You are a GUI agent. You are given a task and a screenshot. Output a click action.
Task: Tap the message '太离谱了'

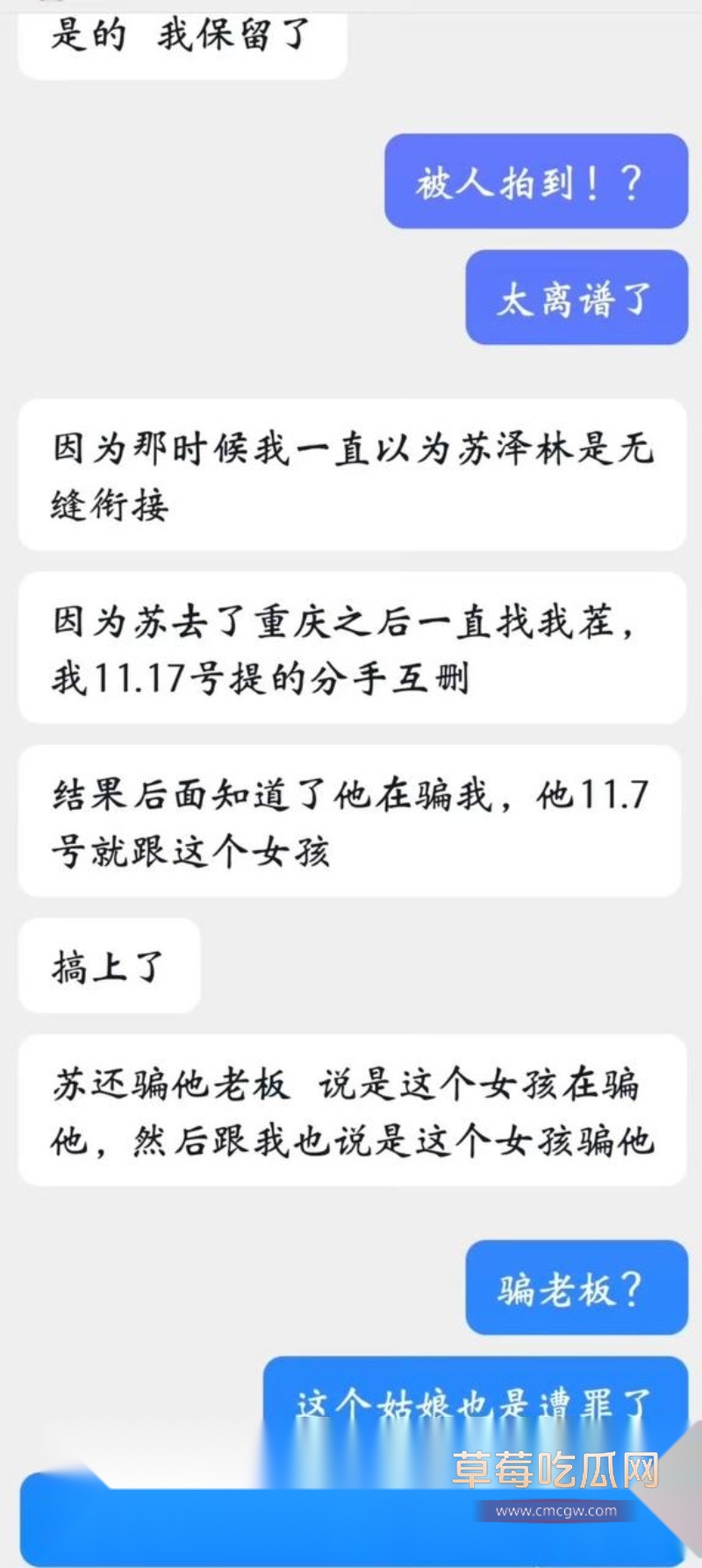click(x=575, y=298)
